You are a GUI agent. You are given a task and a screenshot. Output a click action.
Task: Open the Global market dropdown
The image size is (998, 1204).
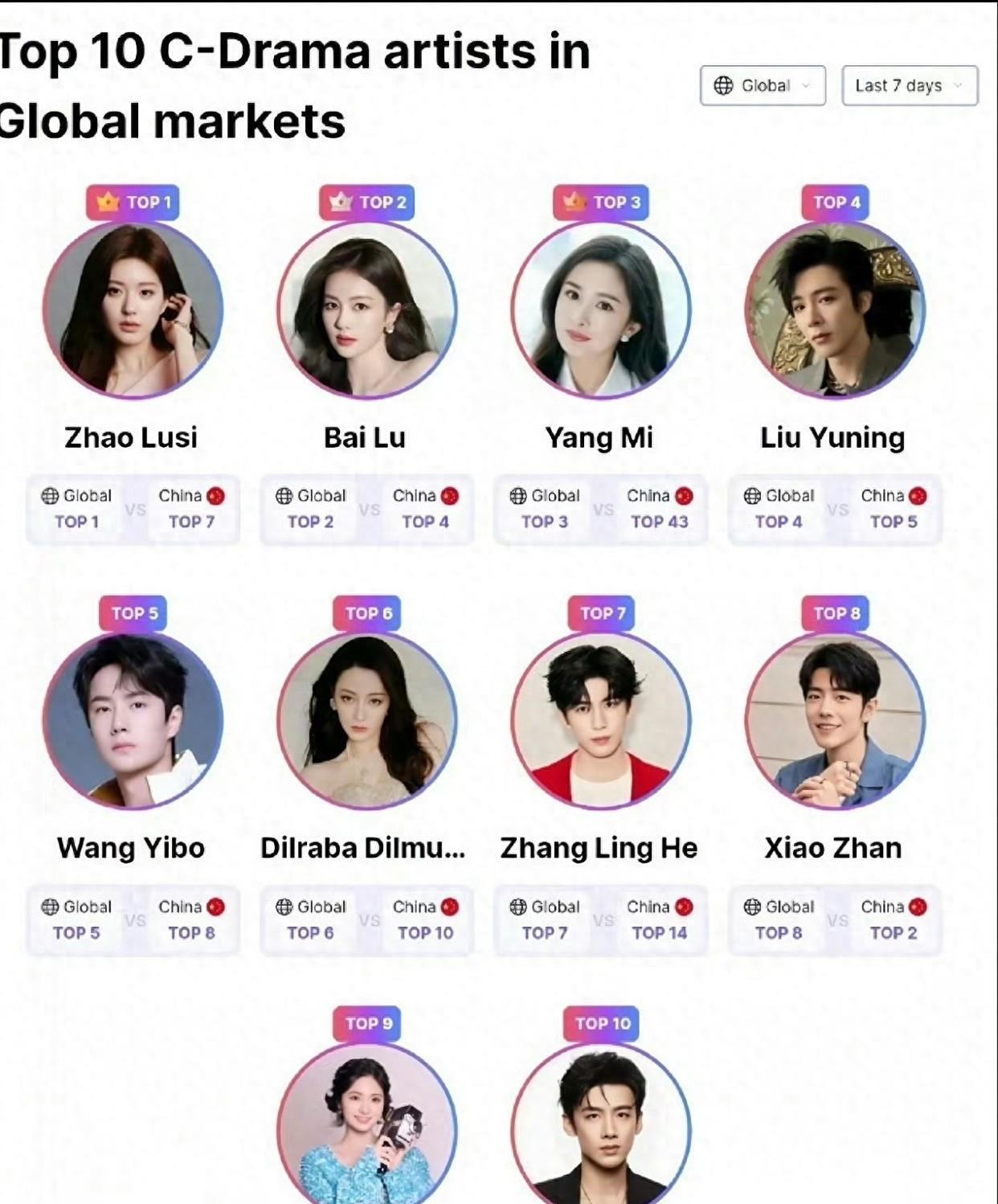tap(763, 86)
